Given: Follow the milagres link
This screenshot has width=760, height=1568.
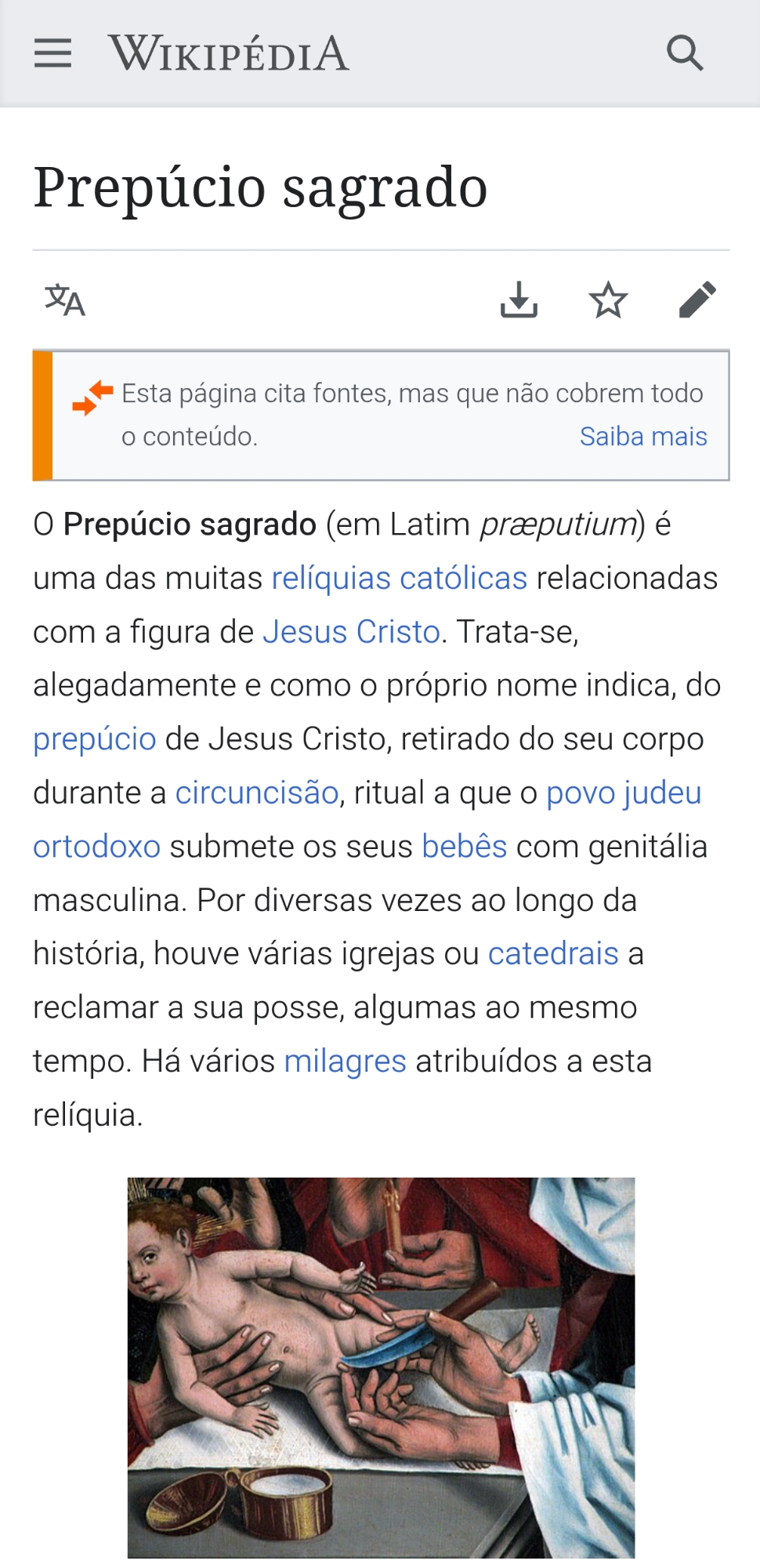Looking at the screenshot, I should (x=345, y=1062).
